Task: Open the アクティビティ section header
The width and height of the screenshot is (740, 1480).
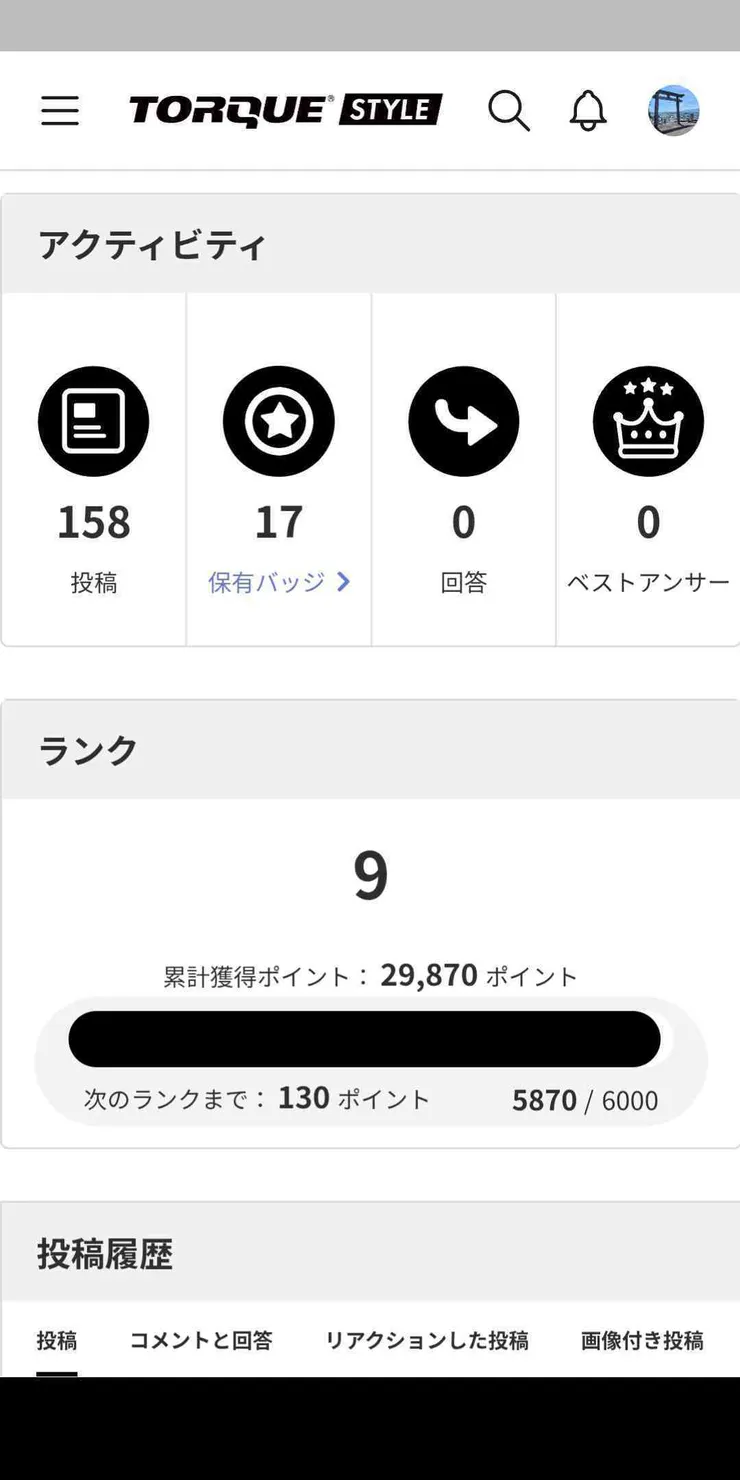Action: pos(150,243)
